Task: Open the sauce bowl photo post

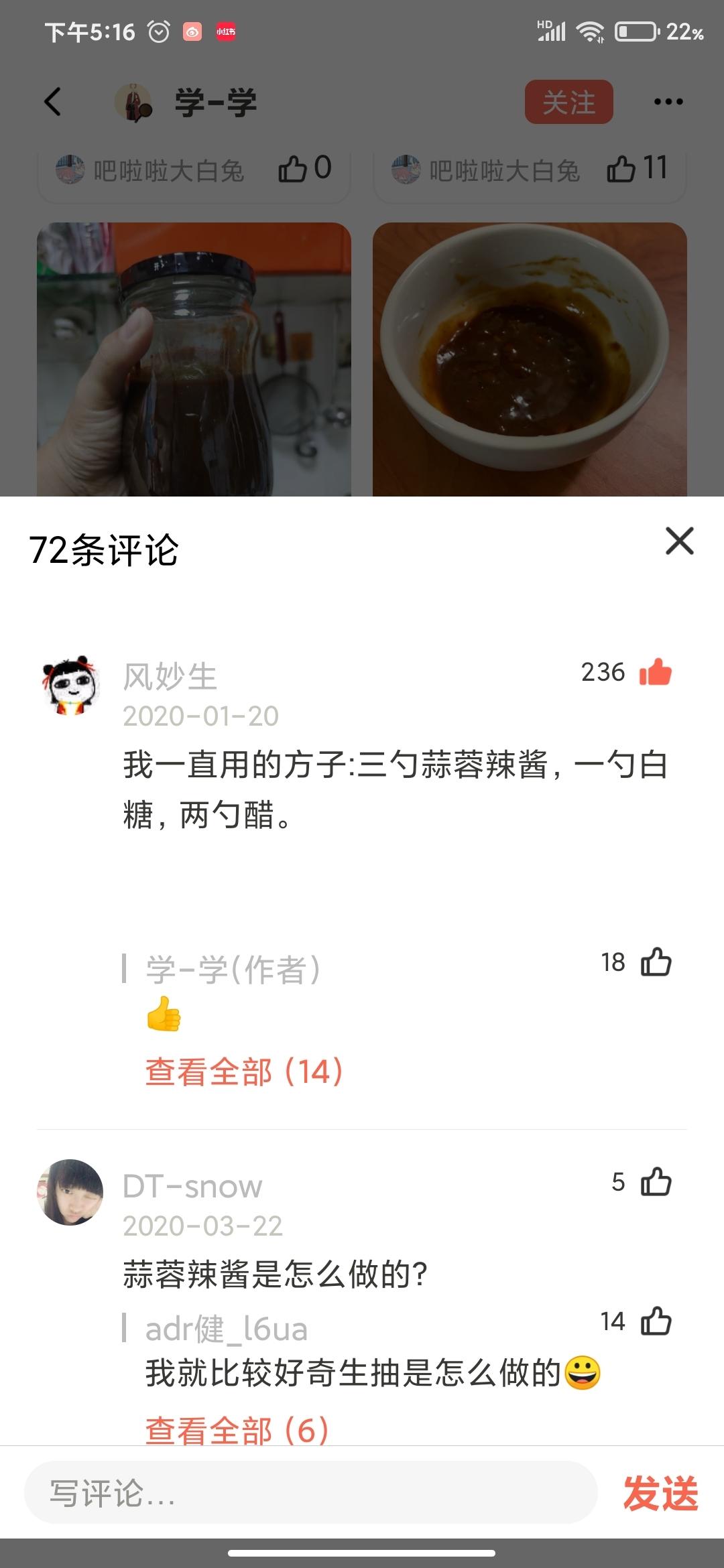Action: 530,359
